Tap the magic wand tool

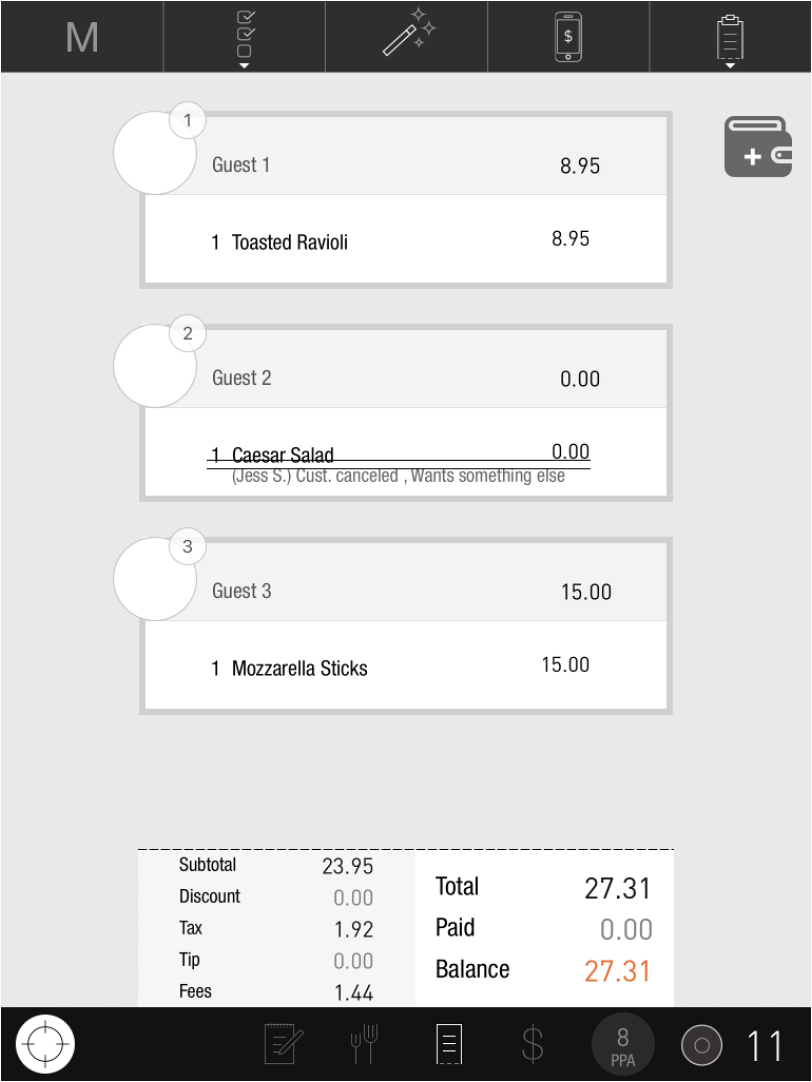[x=407, y=37]
